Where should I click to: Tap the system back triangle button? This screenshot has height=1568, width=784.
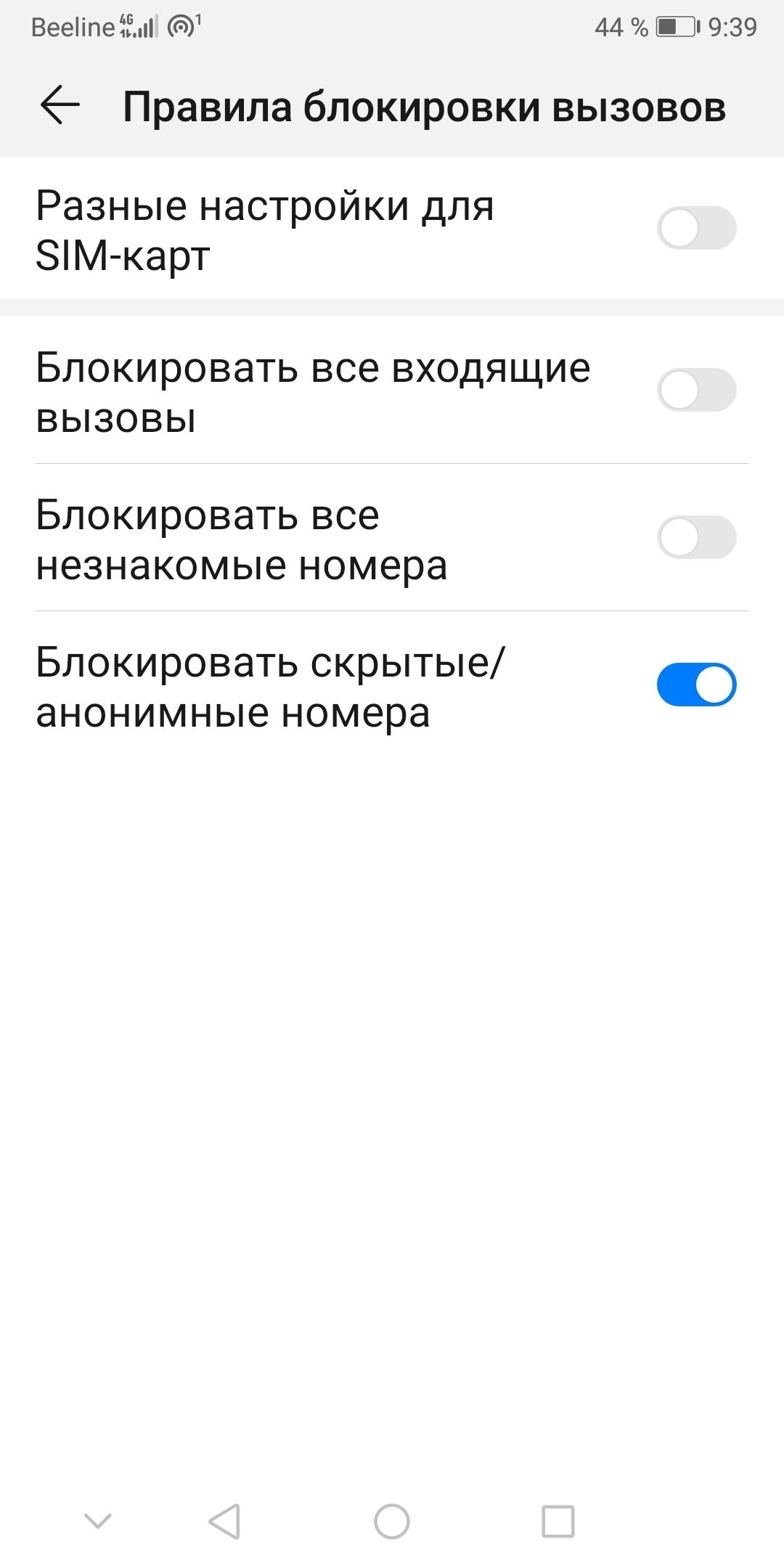click(225, 1521)
